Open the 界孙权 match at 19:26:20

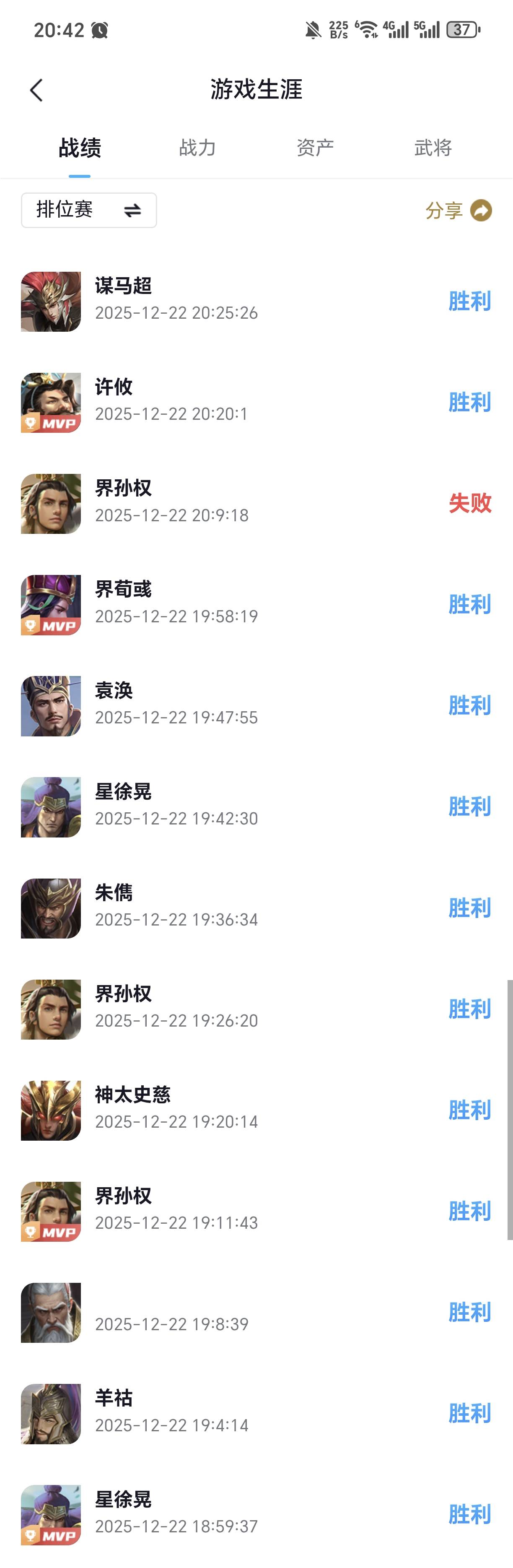(256, 1009)
